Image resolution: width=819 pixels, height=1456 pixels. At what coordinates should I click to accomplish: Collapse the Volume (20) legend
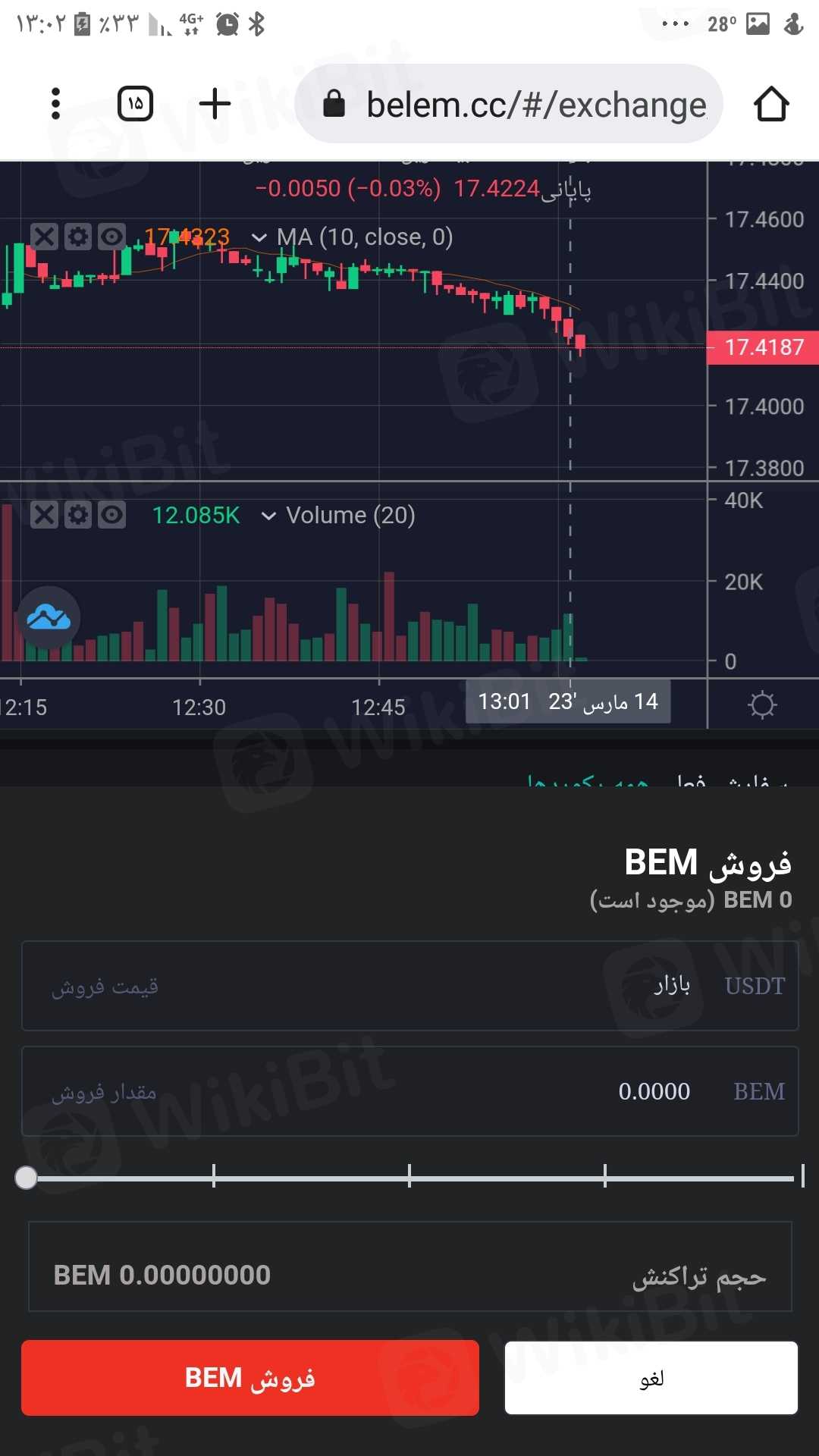tap(268, 516)
